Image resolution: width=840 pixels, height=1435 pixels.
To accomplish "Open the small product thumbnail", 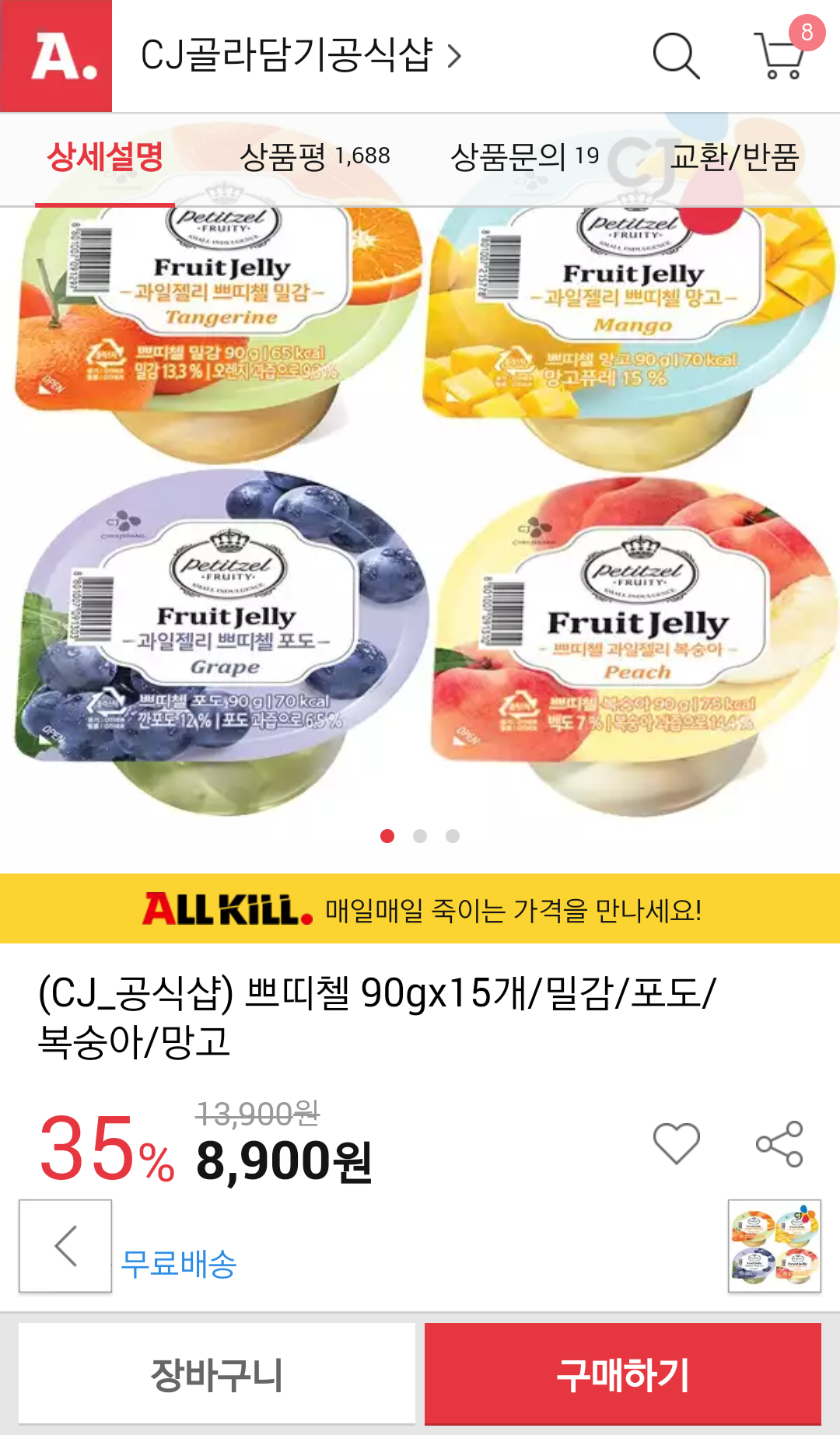I will click(x=775, y=1246).
